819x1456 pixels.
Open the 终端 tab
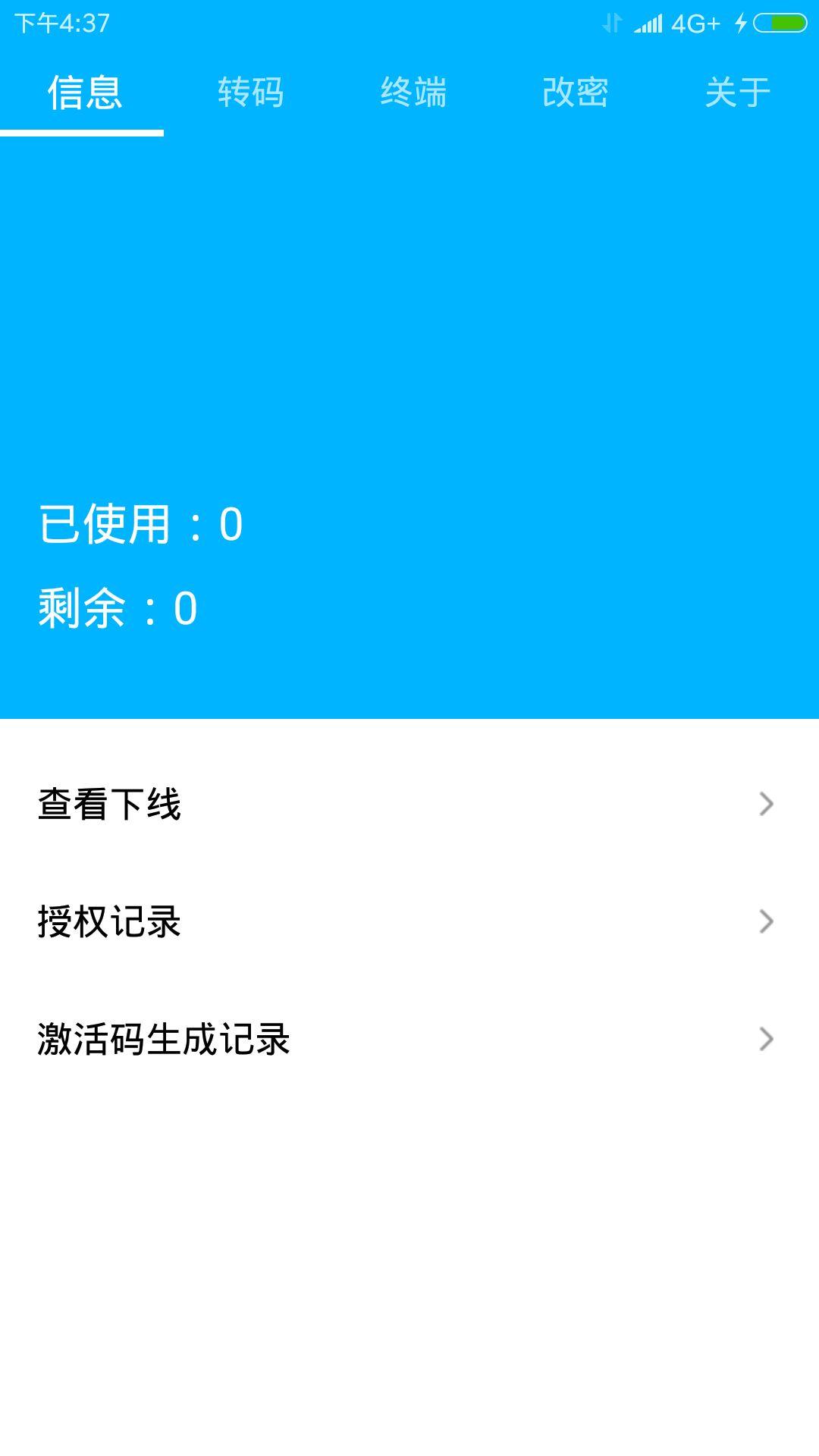413,93
